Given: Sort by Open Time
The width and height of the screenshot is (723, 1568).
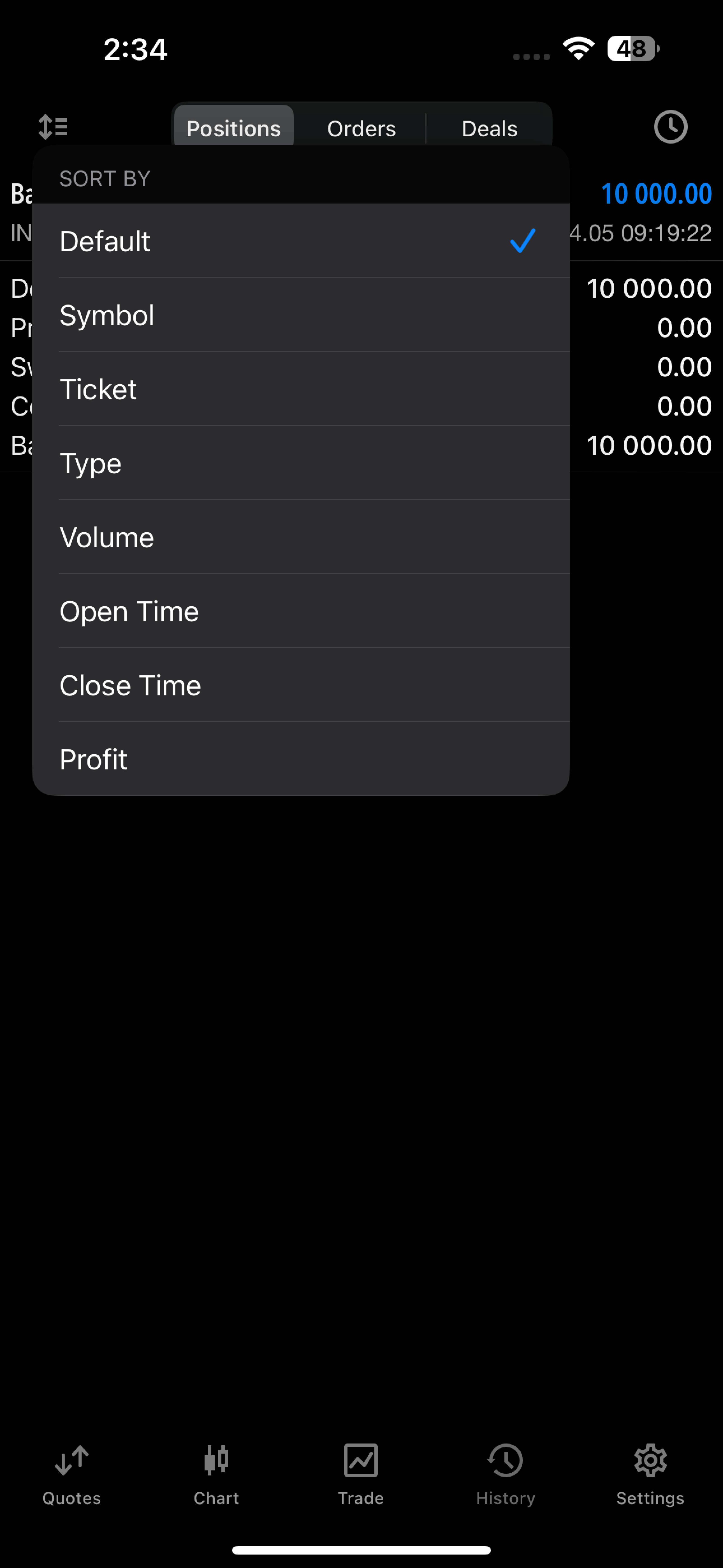Looking at the screenshot, I should pyautogui.click(x=301, y=611).
